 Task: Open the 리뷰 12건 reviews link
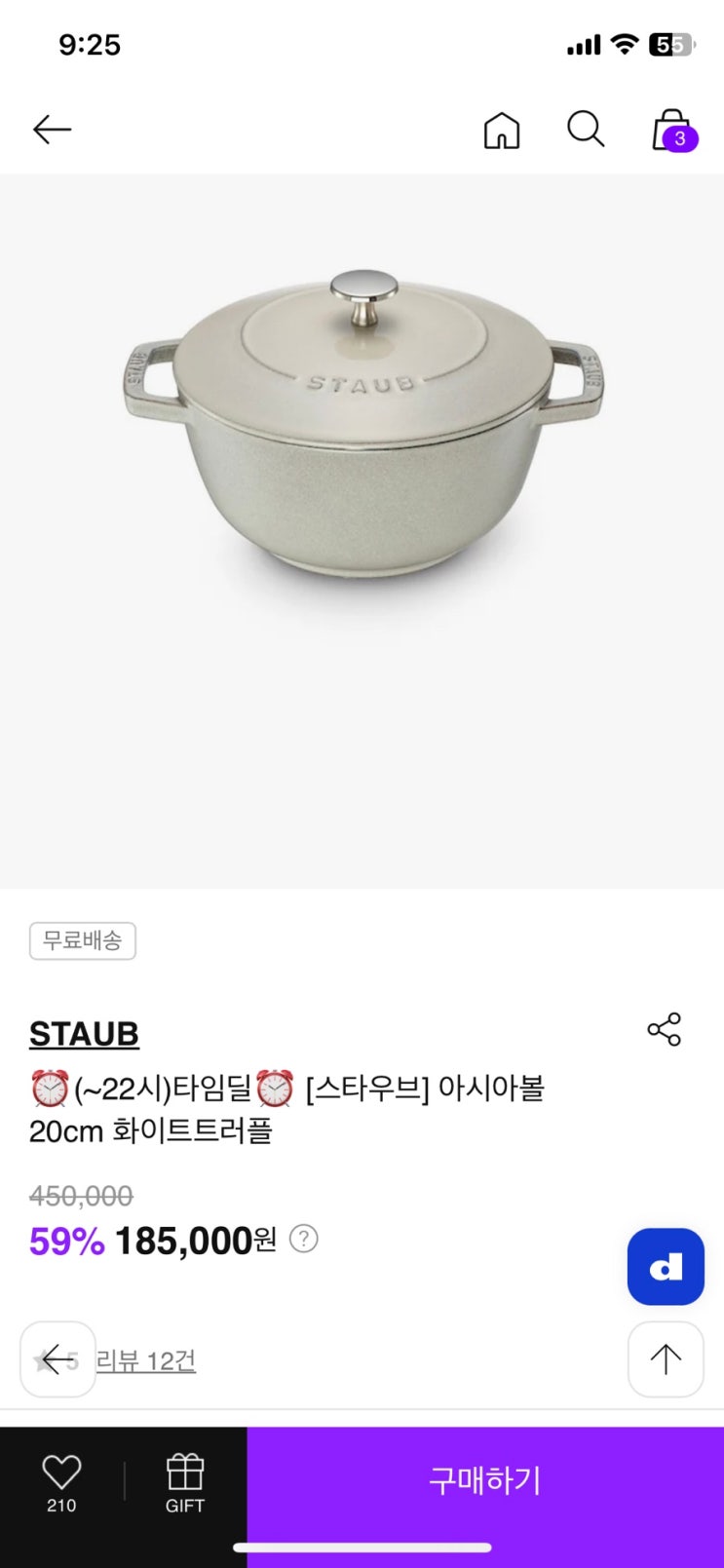[146, 1360]
